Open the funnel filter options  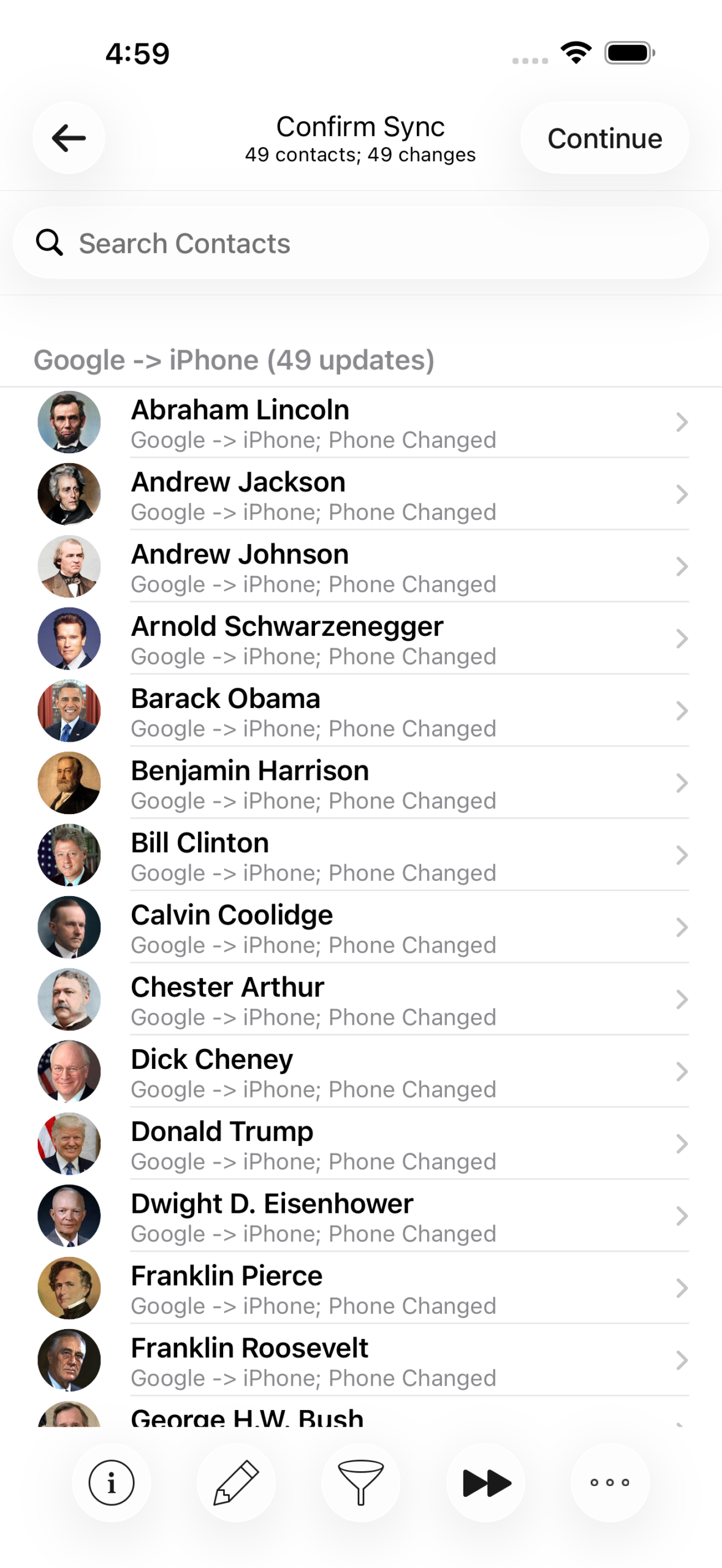click(x=361, y=1482)
